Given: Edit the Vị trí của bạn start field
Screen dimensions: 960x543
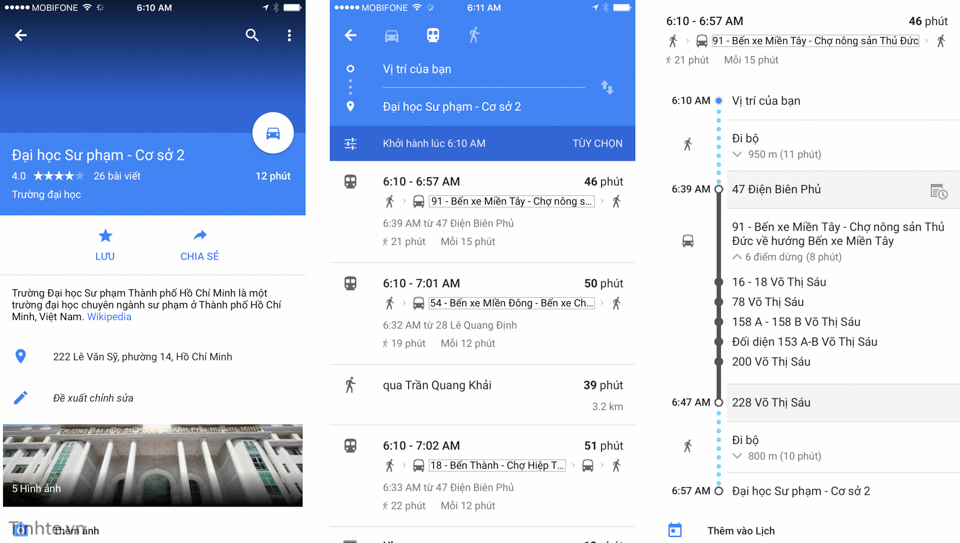Looking at the screenshot, I should [480, 69].
